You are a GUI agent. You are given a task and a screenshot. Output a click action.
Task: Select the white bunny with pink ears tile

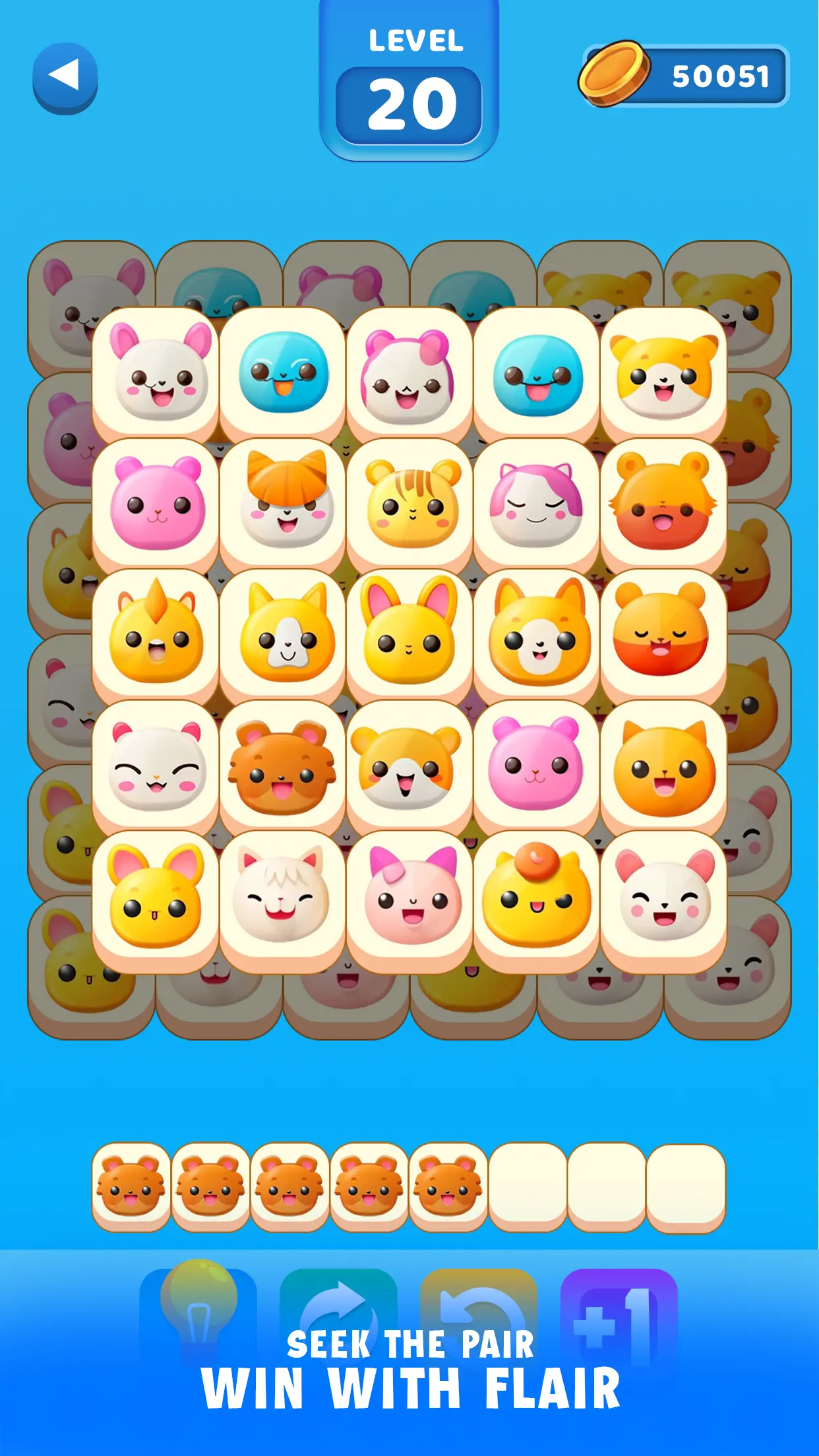click(156, 375)
